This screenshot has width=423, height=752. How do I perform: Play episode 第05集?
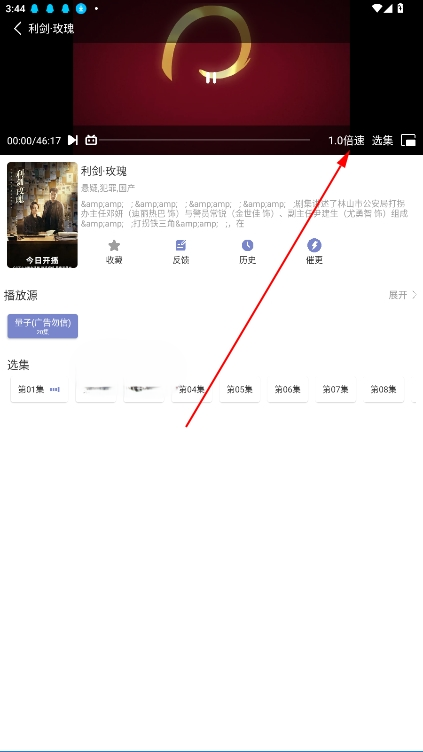click(x=240, y=389)
